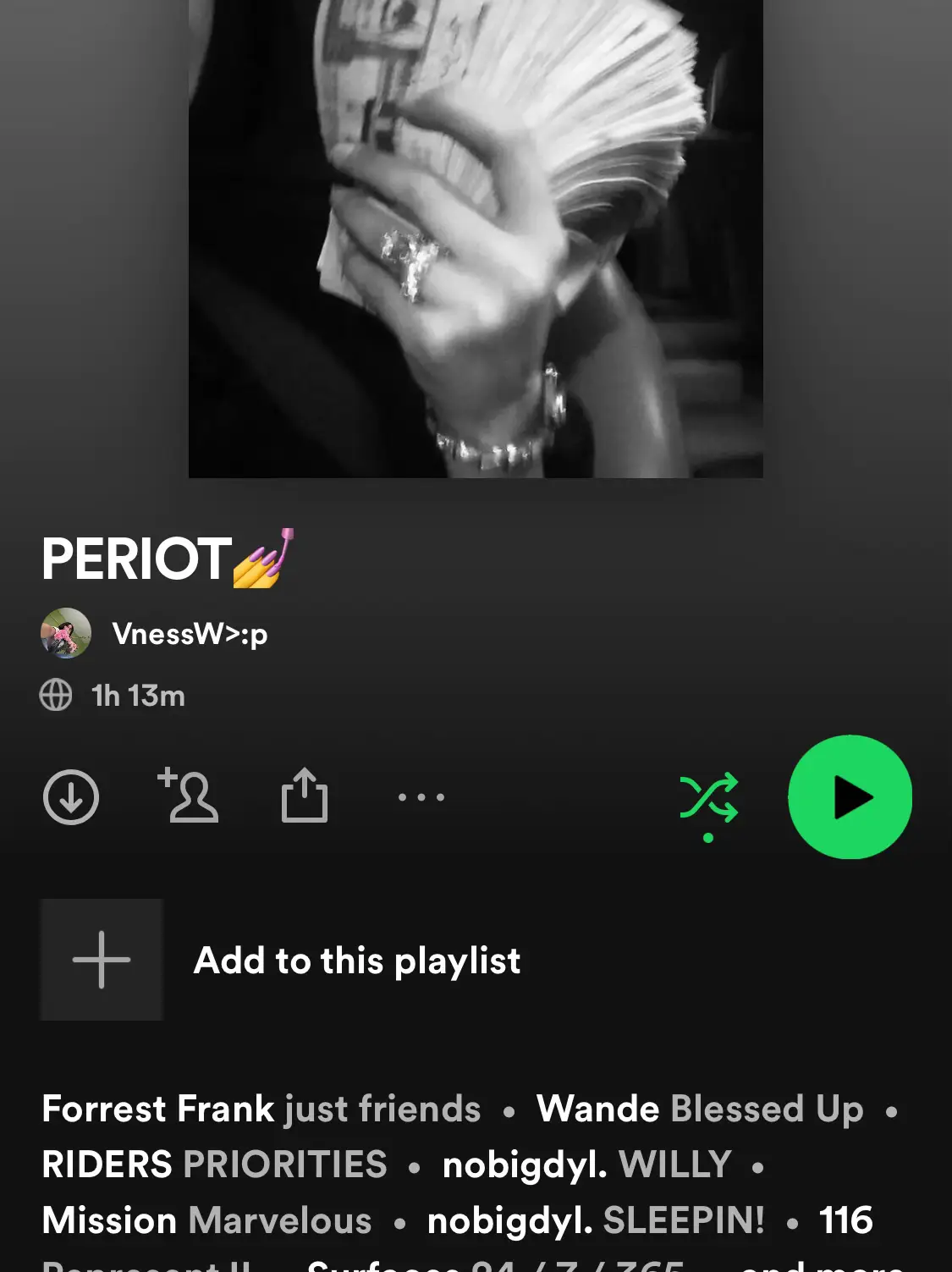Share the PERIOT playlist
Image resolution: width=952 pixels, height=1272 pixels.
pos(305,796)
